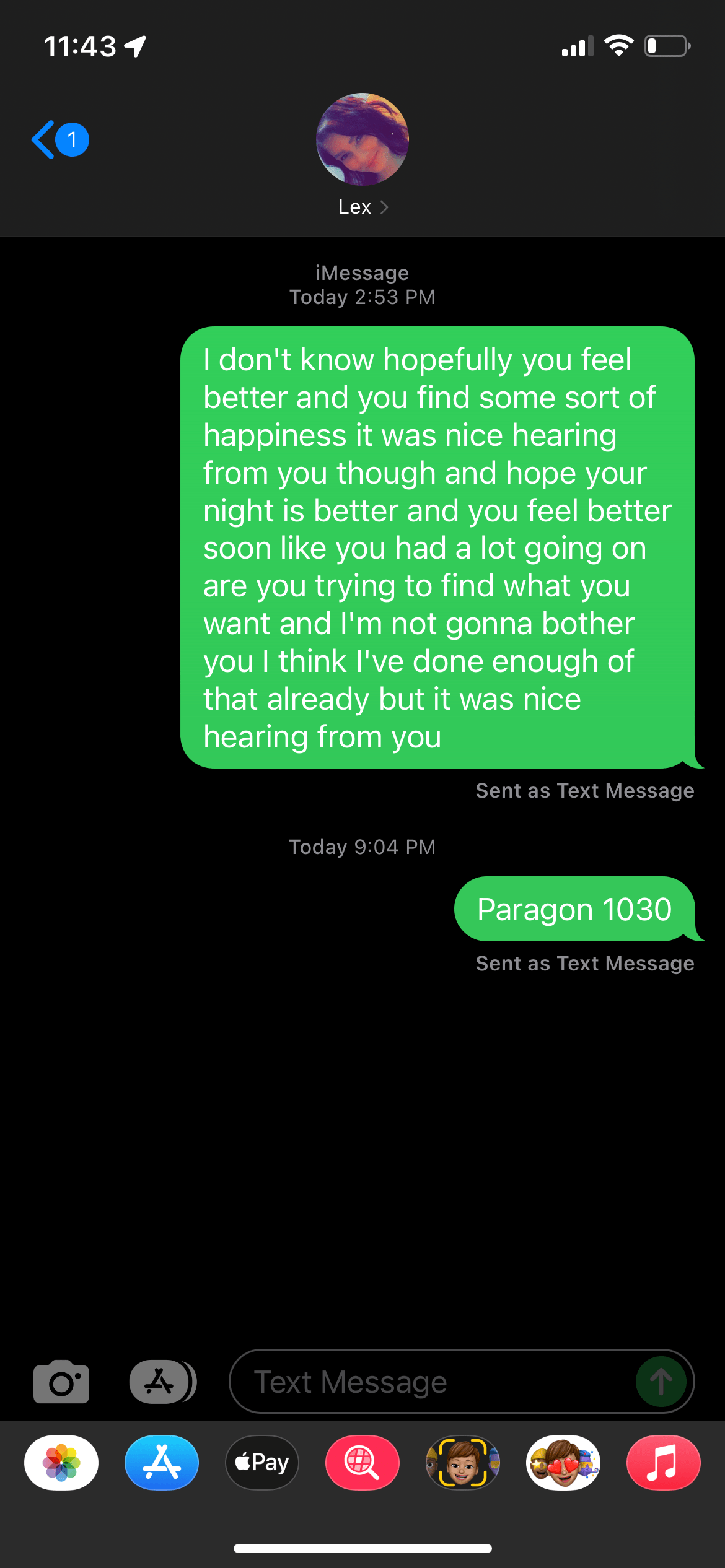Open Apple Pay in the app drawer
Viewport: 725px width, 1568px height.
tap(262, 1463)
